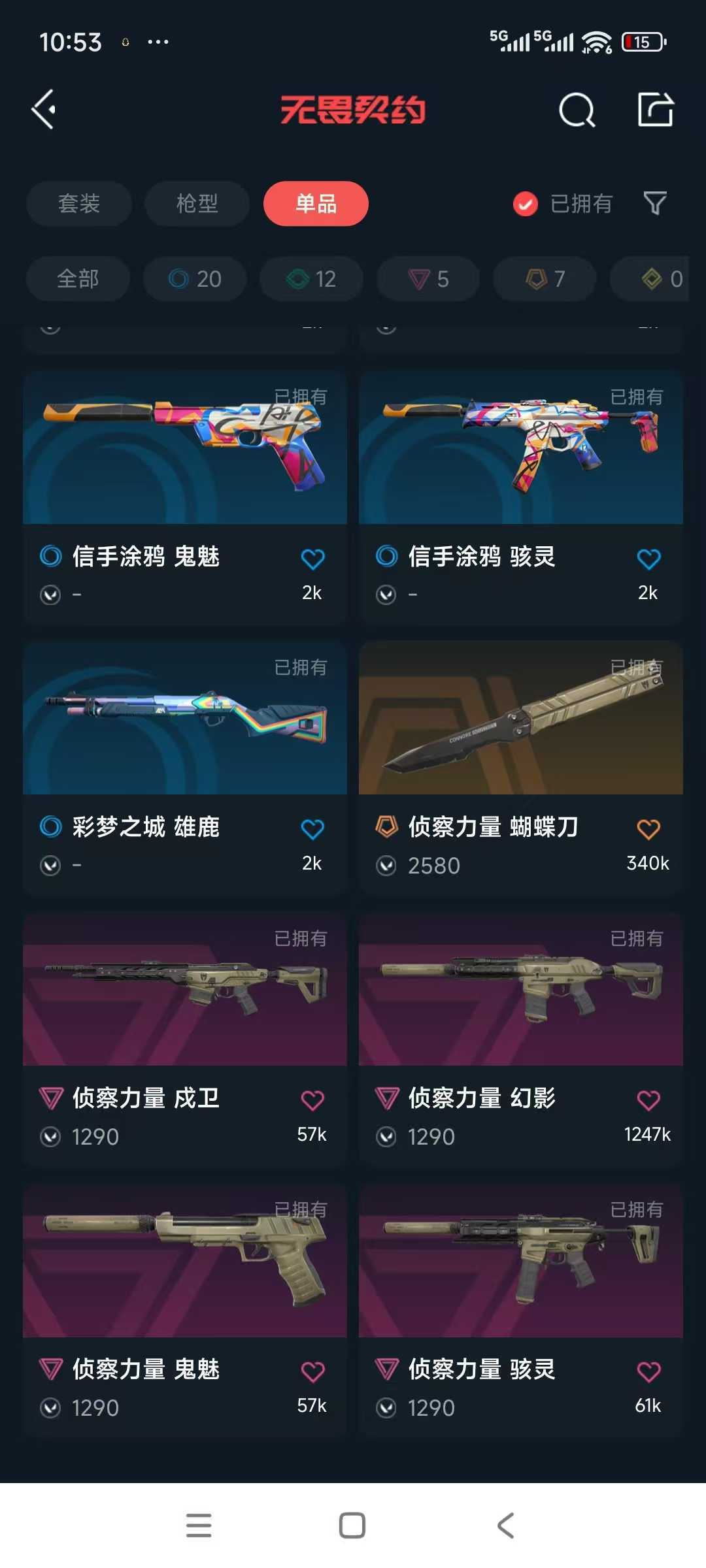Screen dimensions: 706x1568
Task: Select the 全部 rarity chip
Action: click(x=78, y=279)
